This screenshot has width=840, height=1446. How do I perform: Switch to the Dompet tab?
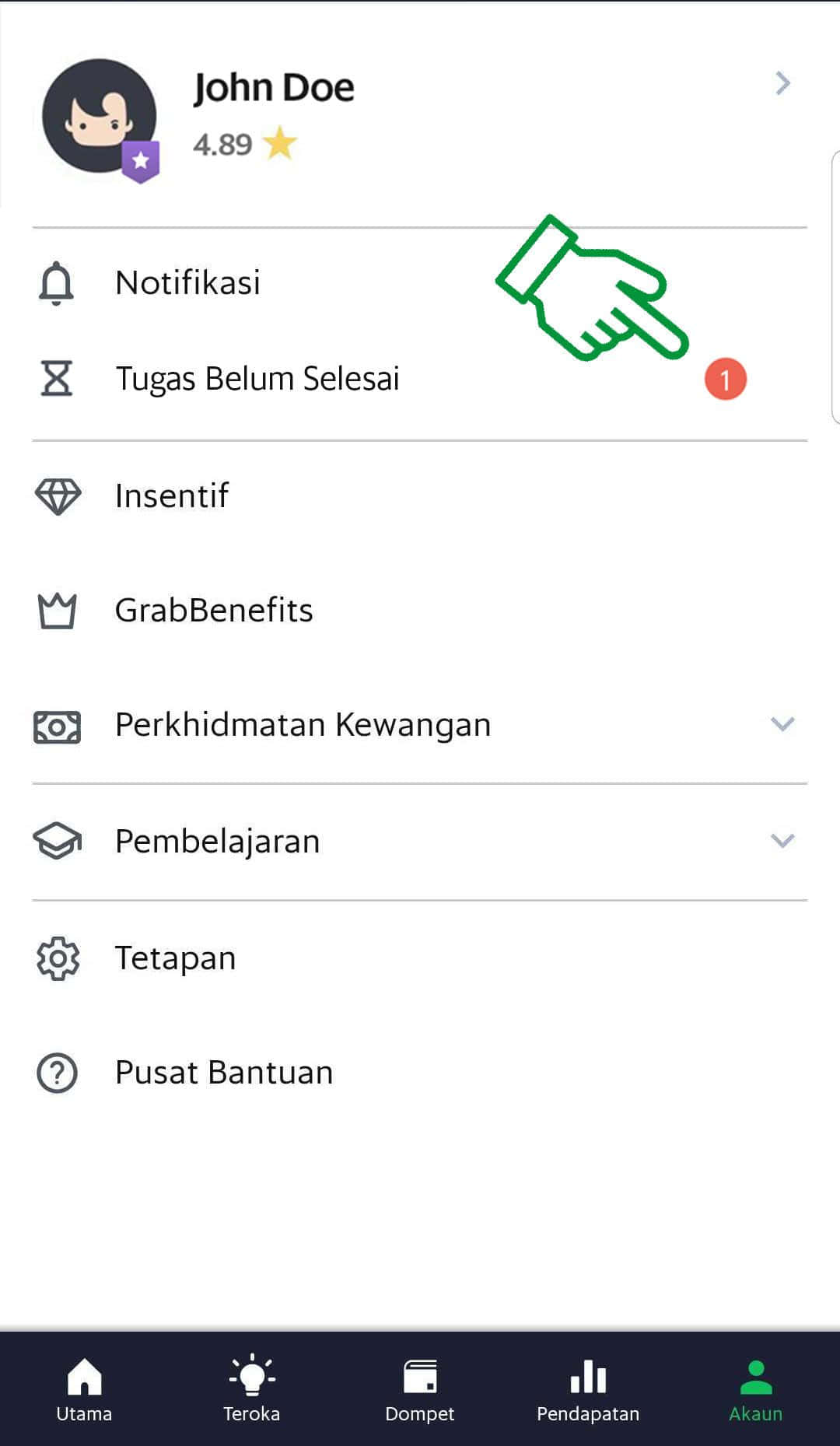(x=420, y=1389)
